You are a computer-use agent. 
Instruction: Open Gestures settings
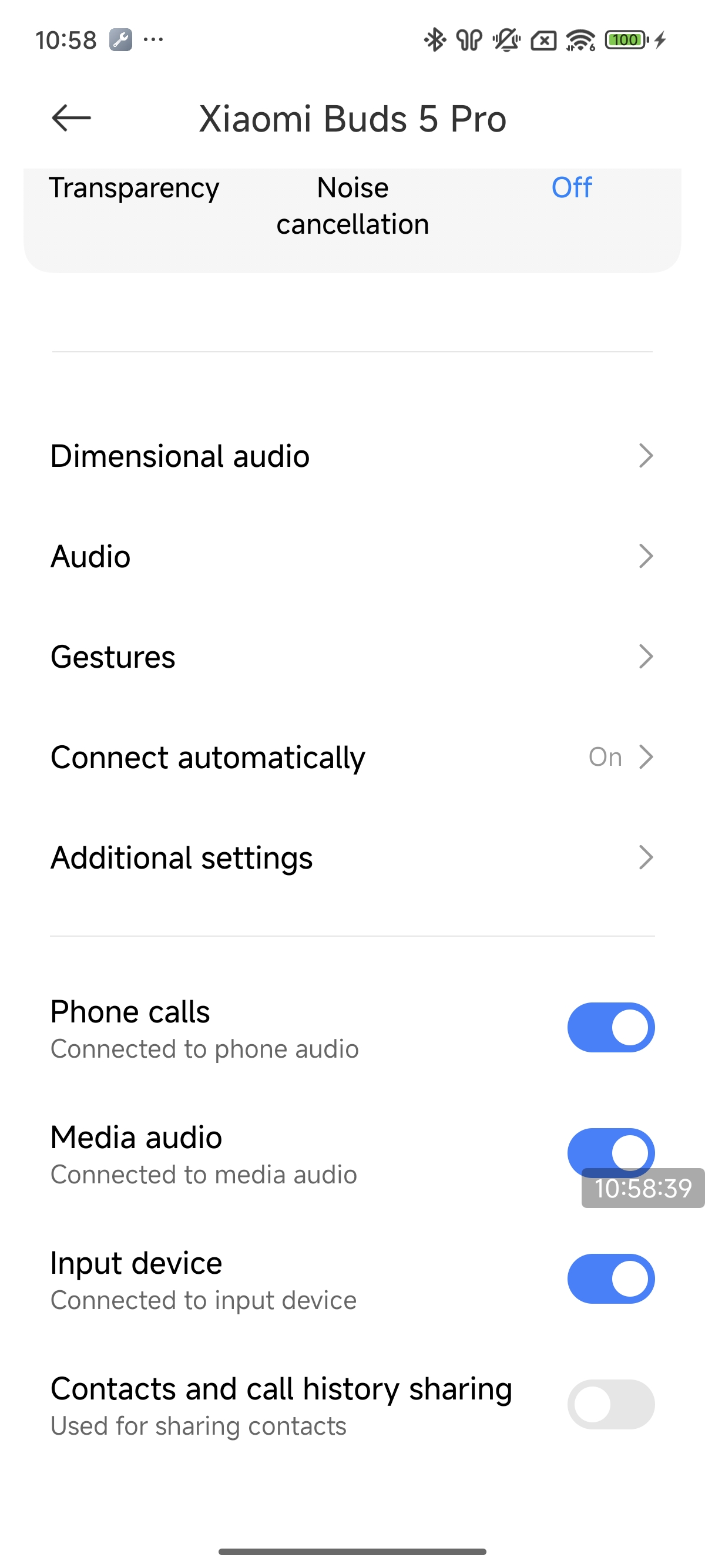(x=352, y=657)
